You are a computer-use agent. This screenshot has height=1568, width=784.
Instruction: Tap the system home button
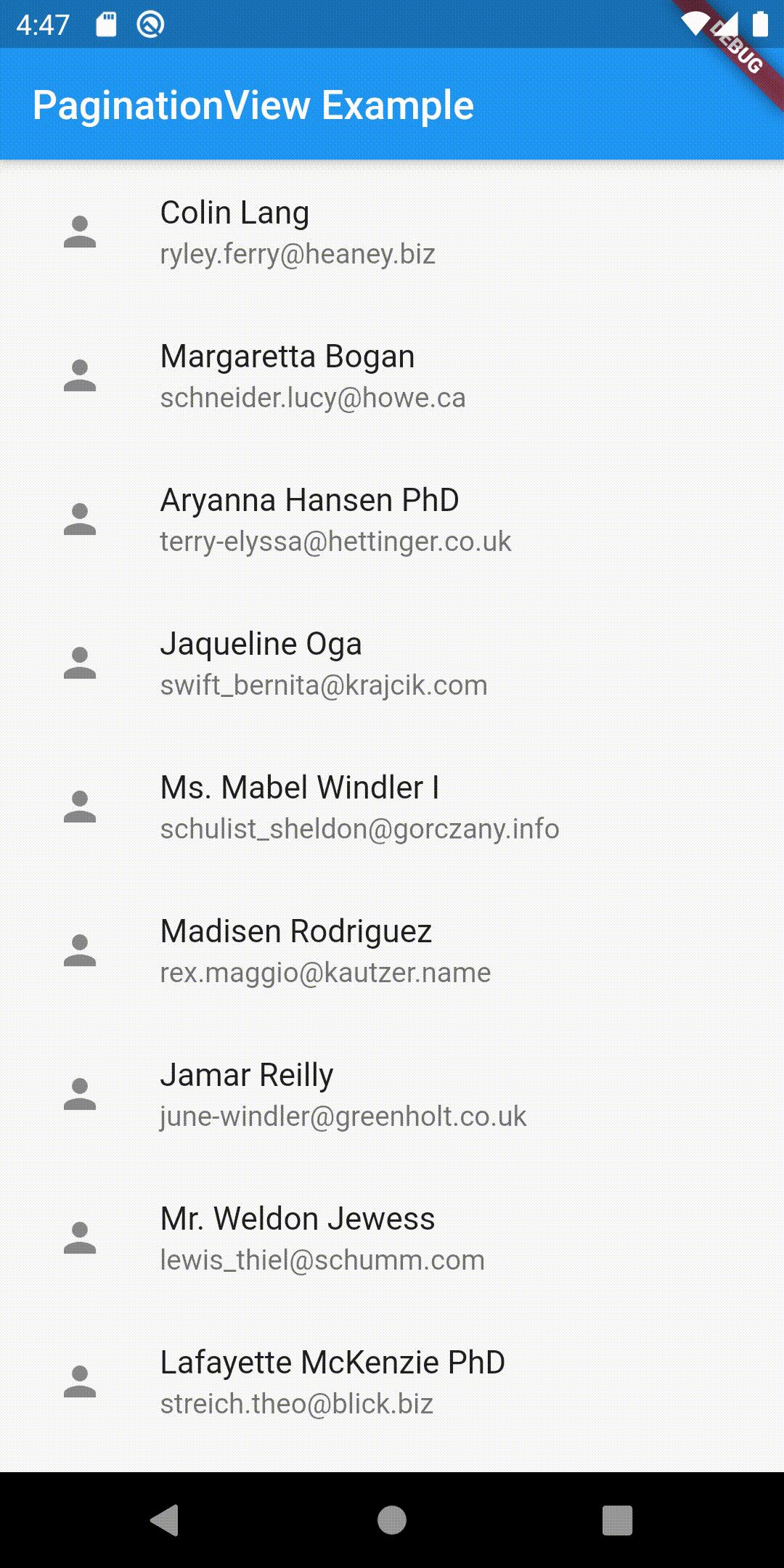click(392, 1520)
